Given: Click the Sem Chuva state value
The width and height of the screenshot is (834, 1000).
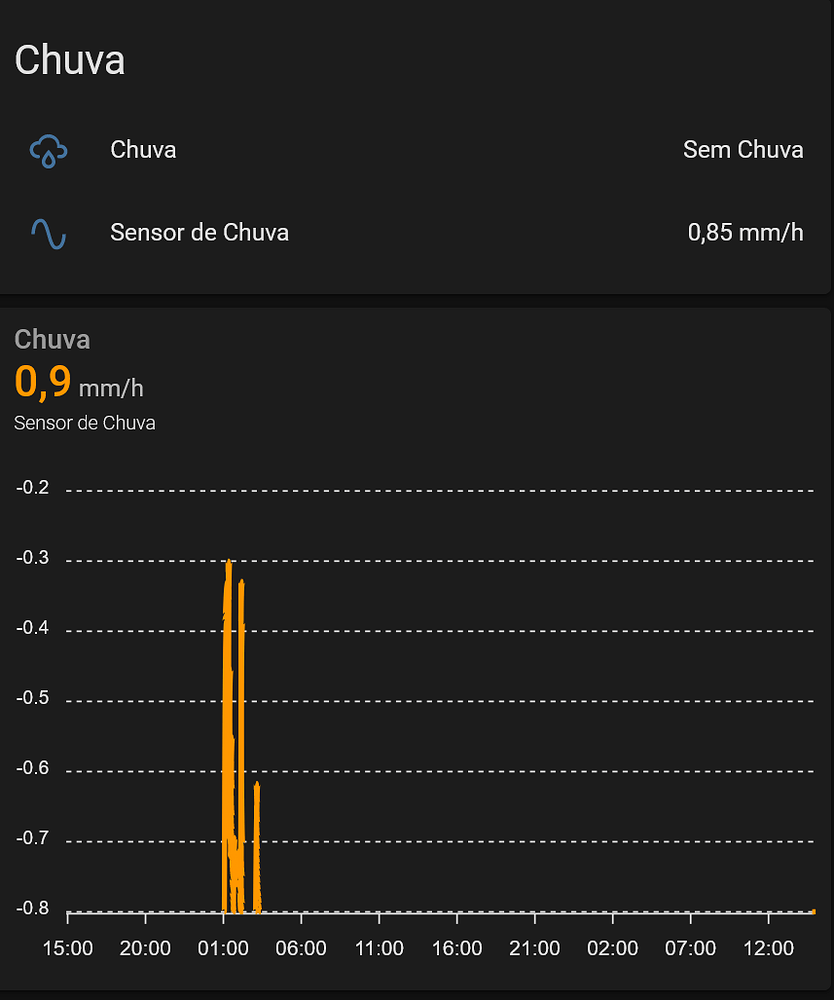Looking at the screenshot, I should point(743,150).
